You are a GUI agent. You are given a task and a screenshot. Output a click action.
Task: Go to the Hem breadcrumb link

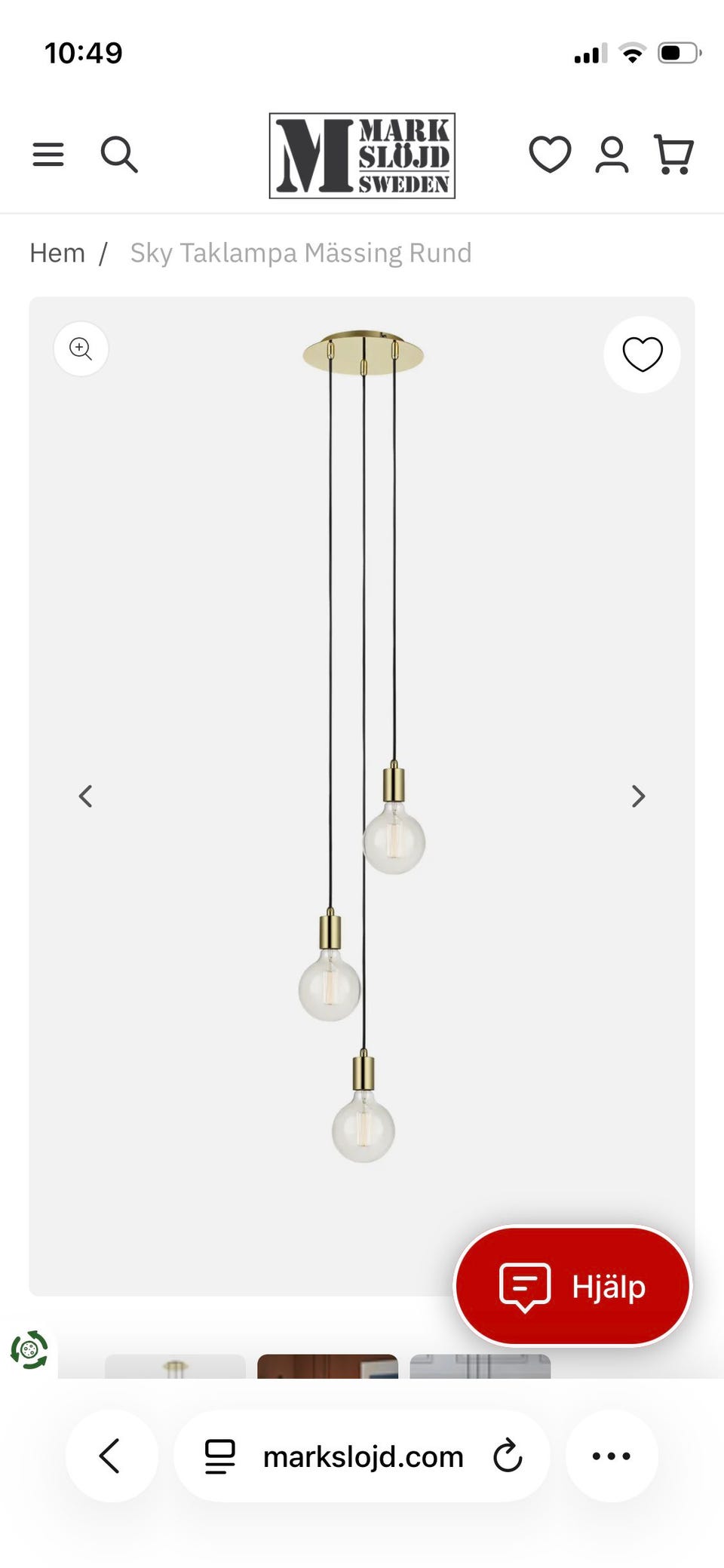57,253
